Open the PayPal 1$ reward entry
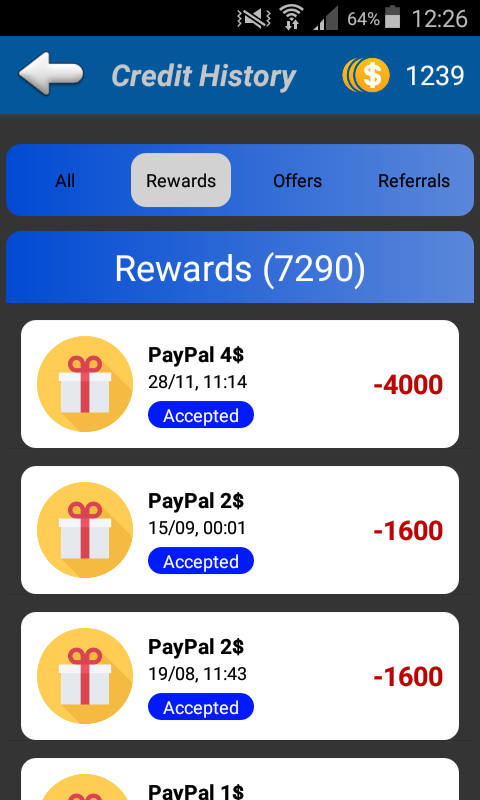The image size is (480, 800). 240,779
